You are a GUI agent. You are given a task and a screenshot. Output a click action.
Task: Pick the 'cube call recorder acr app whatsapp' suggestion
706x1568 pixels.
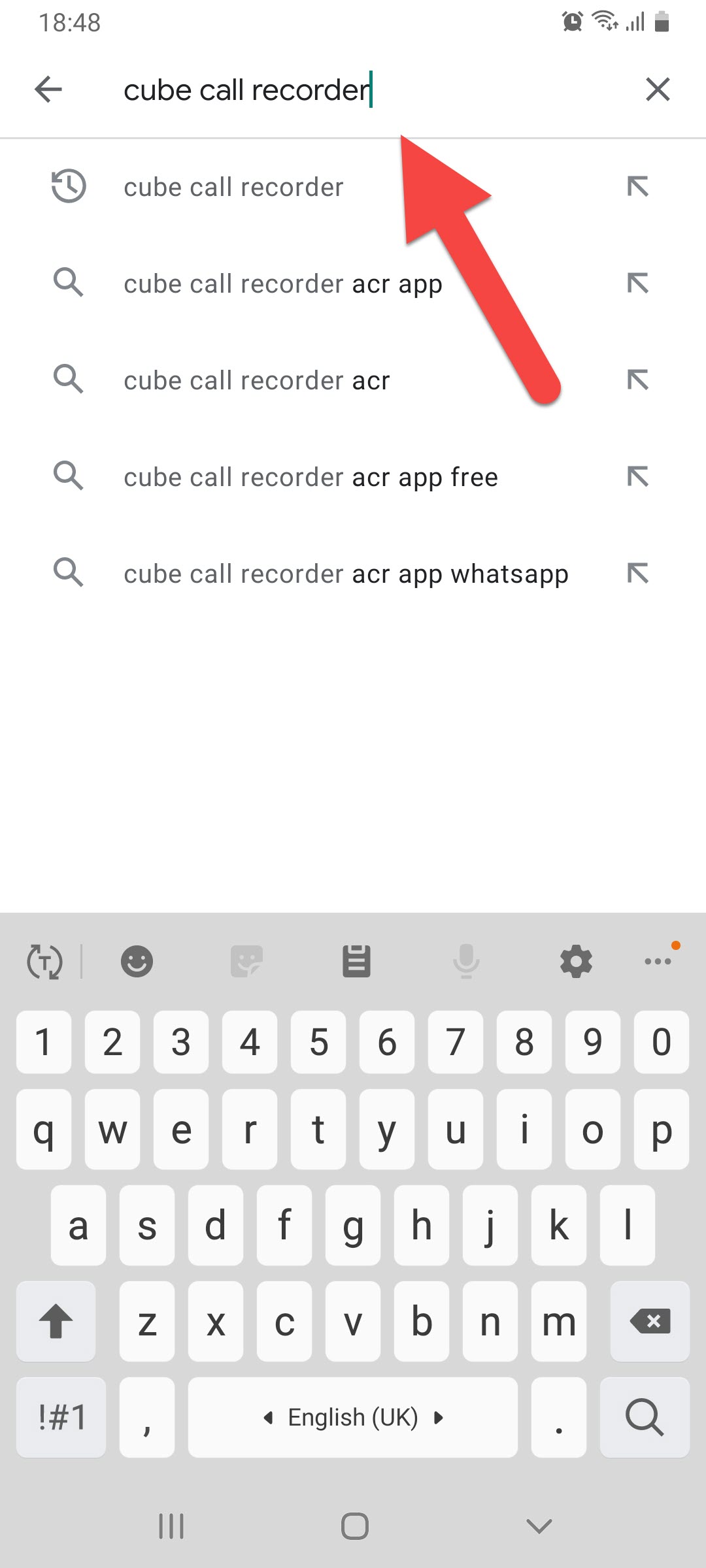346,574
